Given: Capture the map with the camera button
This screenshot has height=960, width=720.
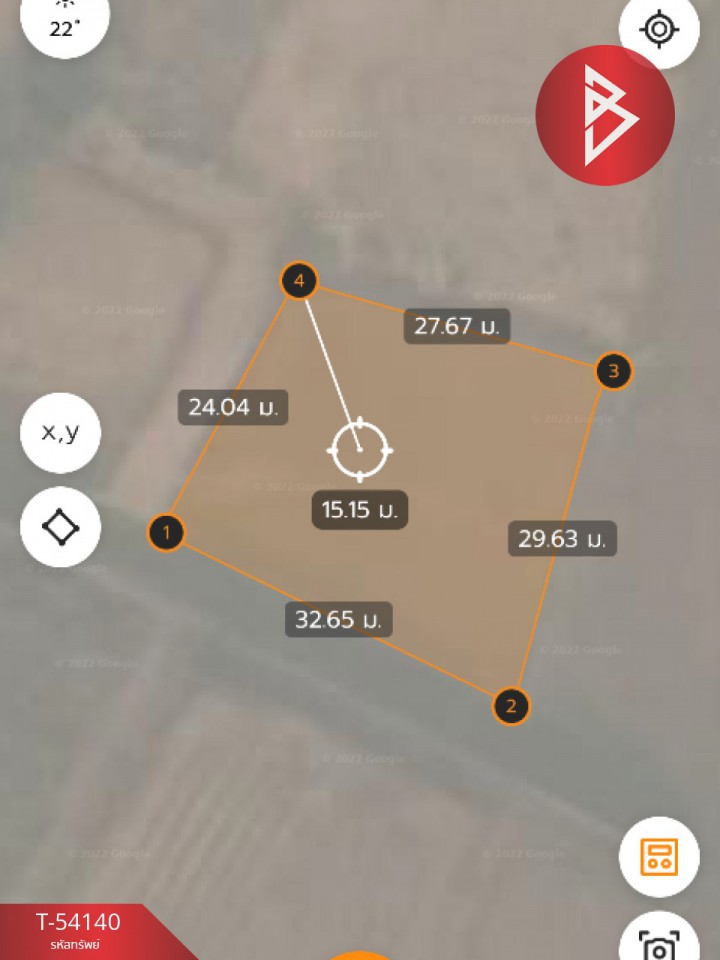Looking at the screenshot, I should tap(659, 942).
